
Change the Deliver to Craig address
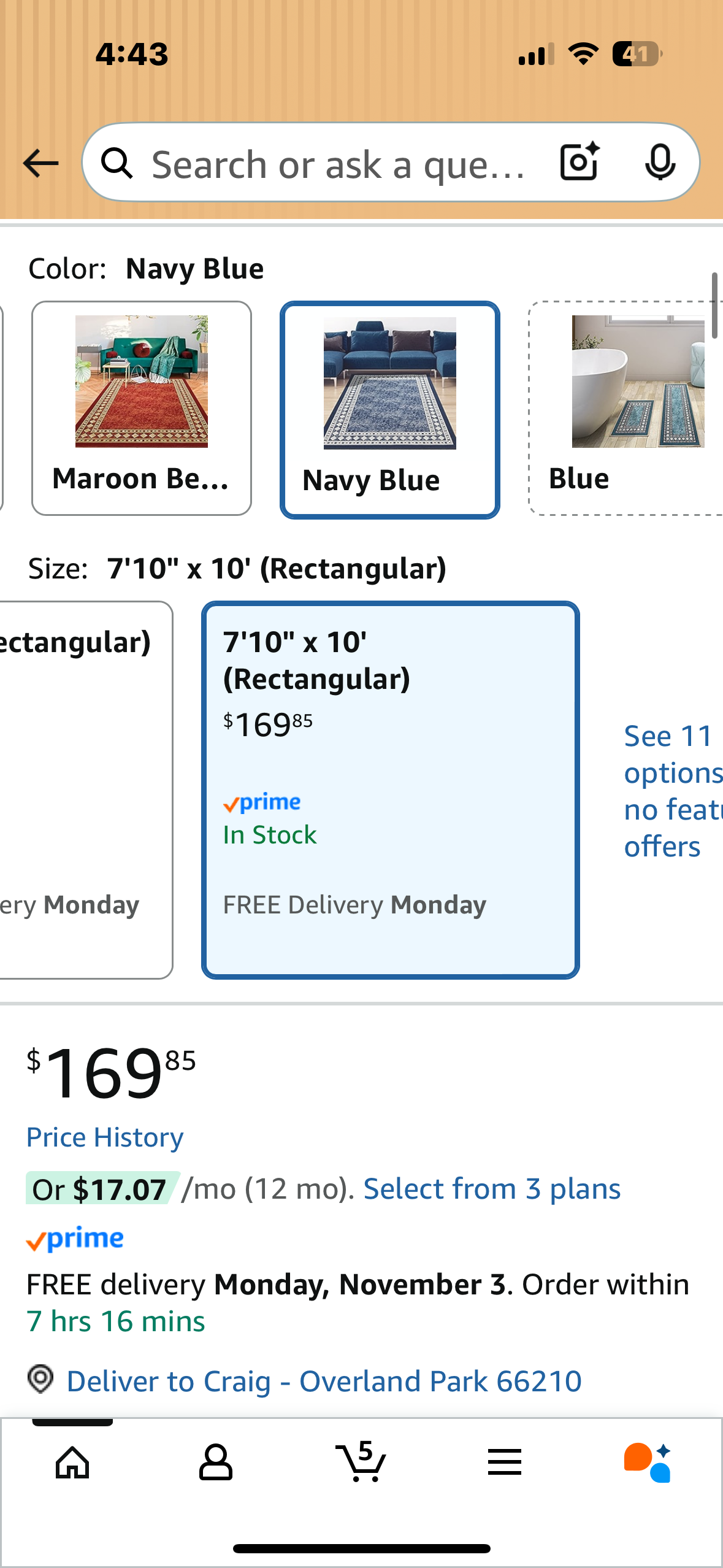point(323,1382)
